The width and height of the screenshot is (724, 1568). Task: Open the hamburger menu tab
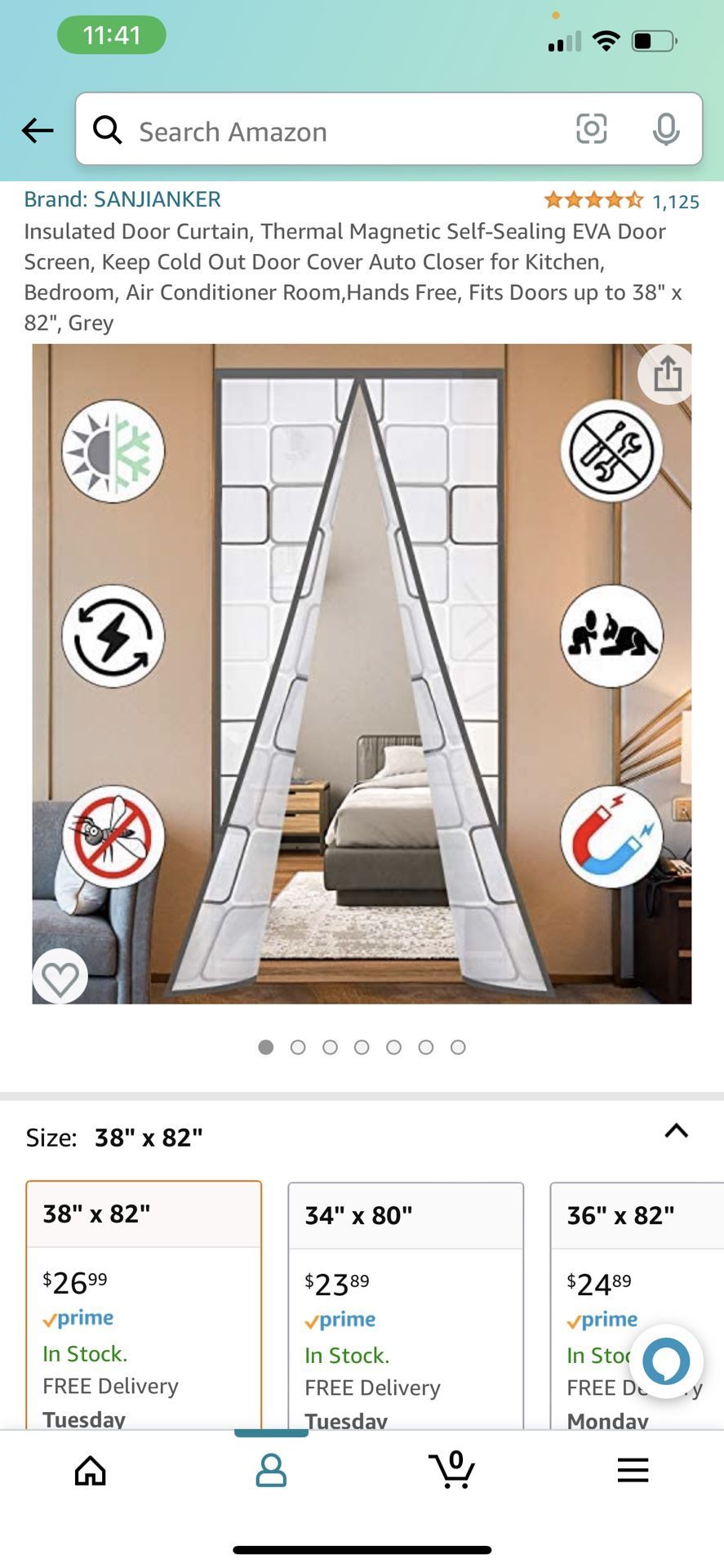click(x=633, y=1470)
